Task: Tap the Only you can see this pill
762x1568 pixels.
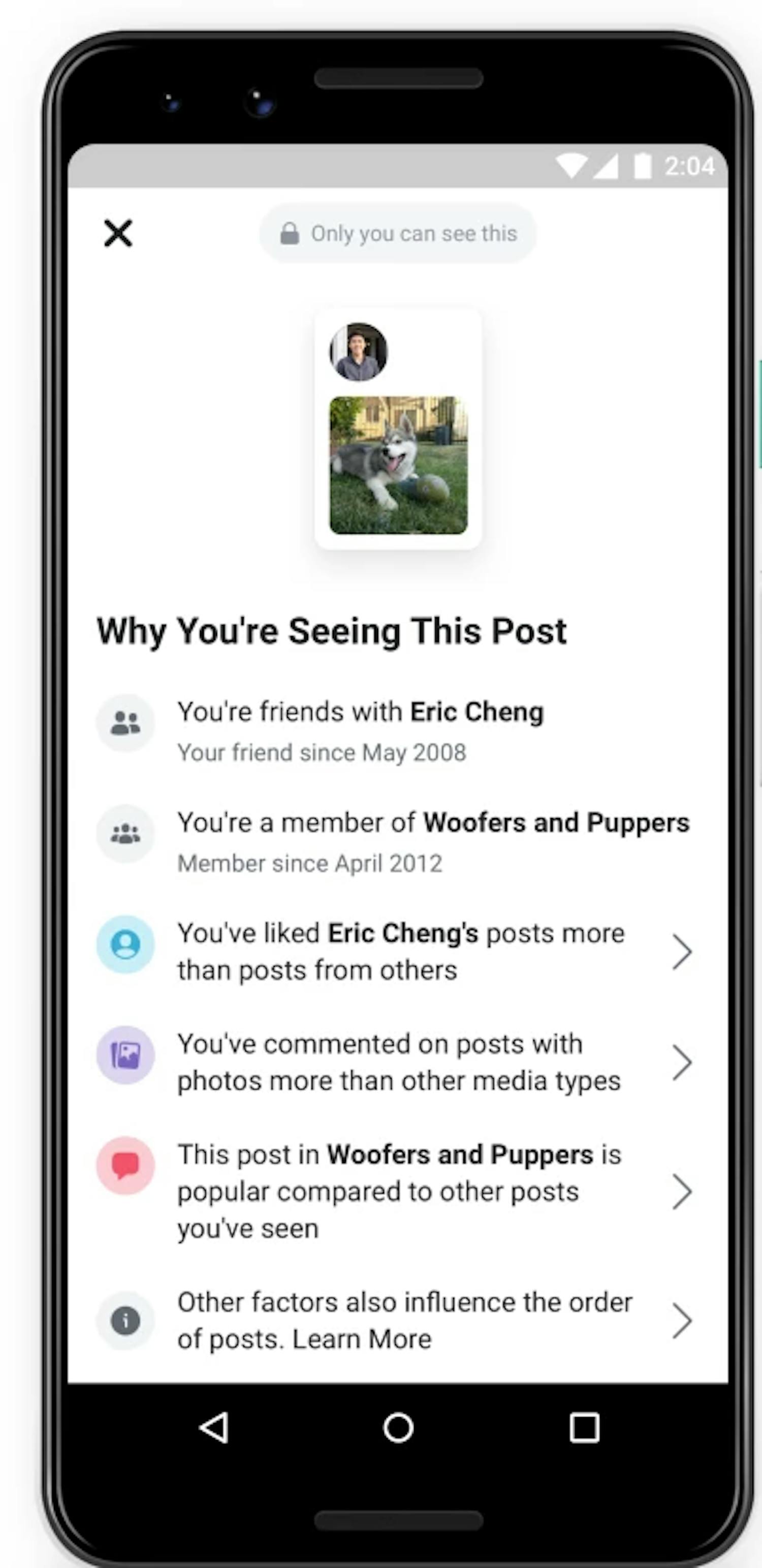Action: tap(397, 233)
